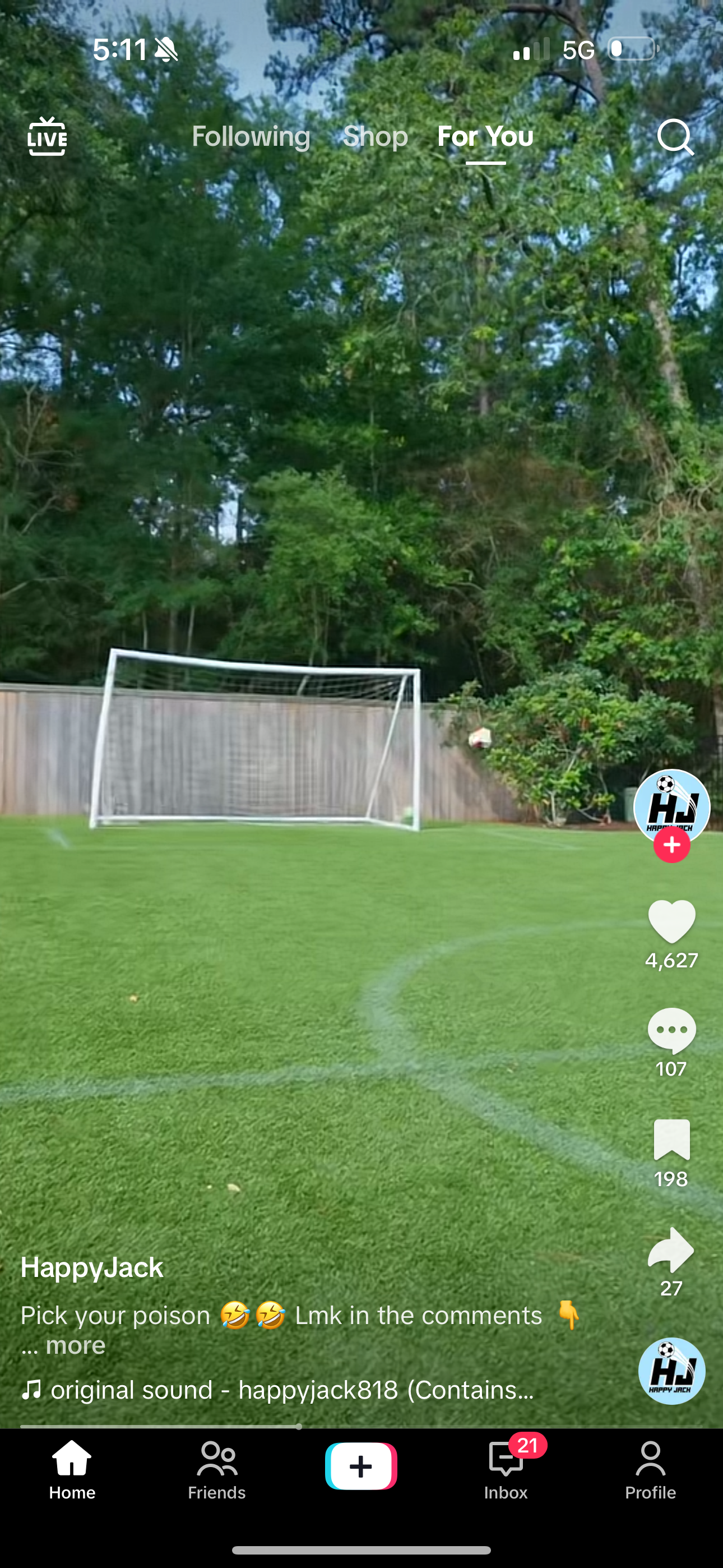Bookmark this video to favorites
Image resolution: width=723 pixels, height=1568 pixels.
pos(671,1140)
